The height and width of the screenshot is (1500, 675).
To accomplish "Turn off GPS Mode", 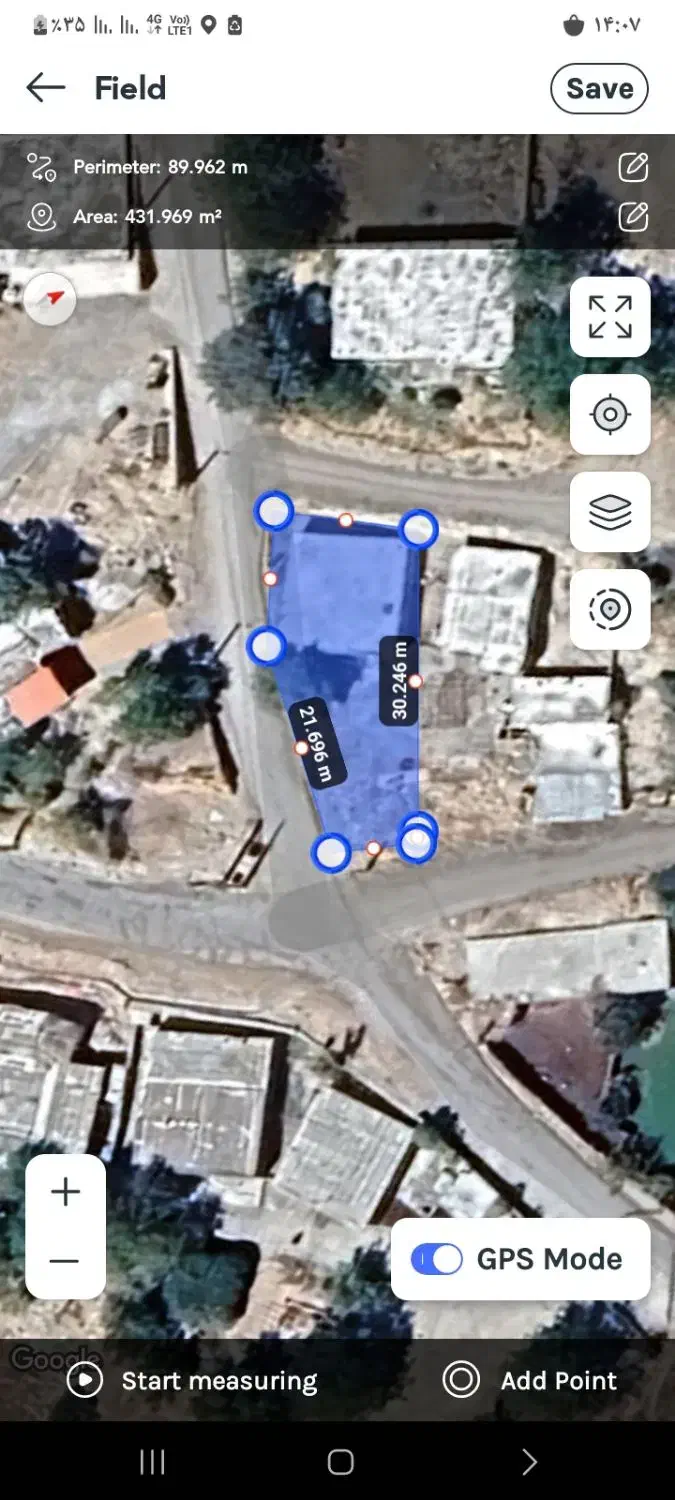I will coord(437,1259).
